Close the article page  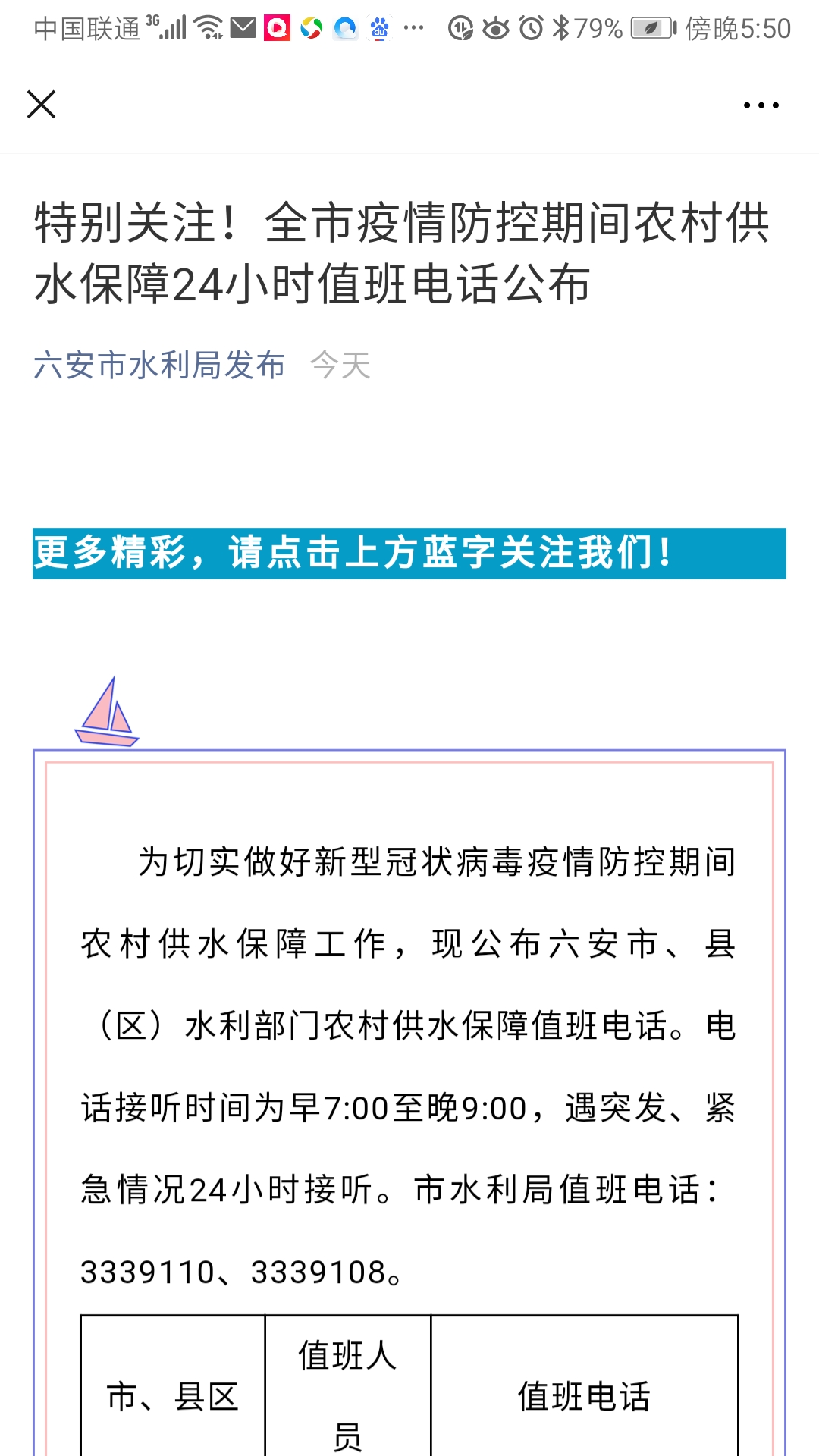click(x=42, y=105)
